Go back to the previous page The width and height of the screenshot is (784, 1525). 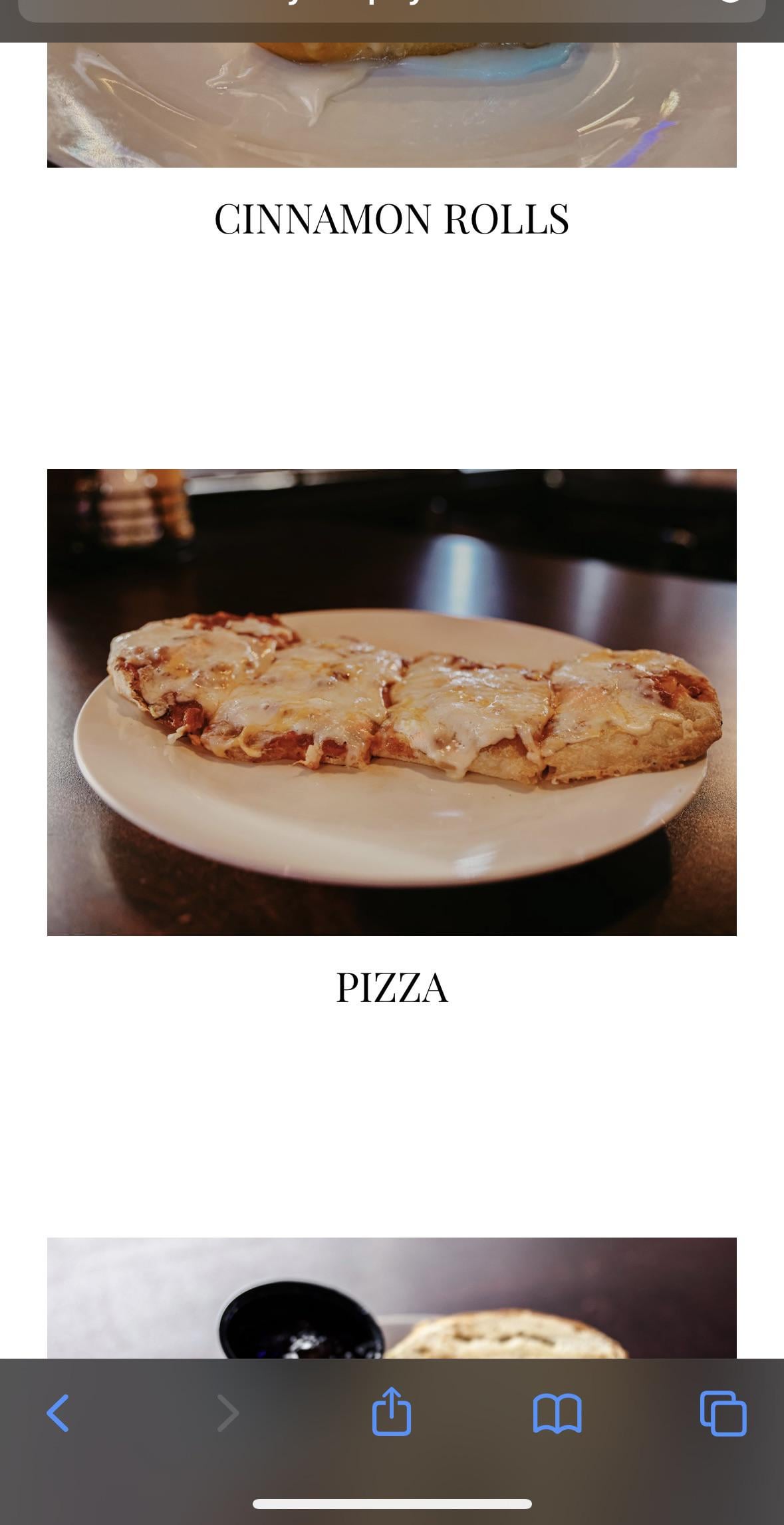58,1413
